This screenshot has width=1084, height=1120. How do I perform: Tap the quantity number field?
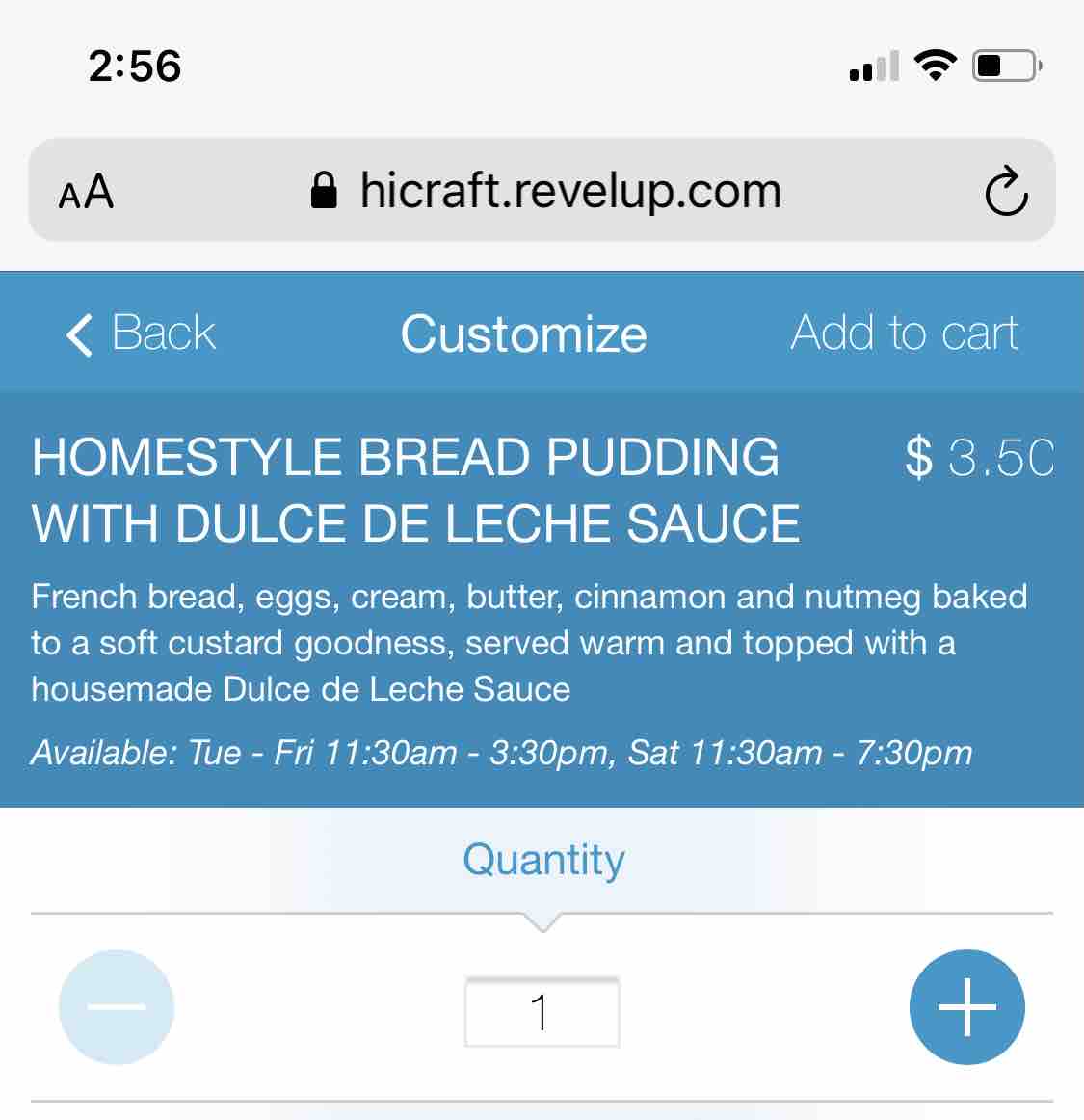[x=542, y=1012]
